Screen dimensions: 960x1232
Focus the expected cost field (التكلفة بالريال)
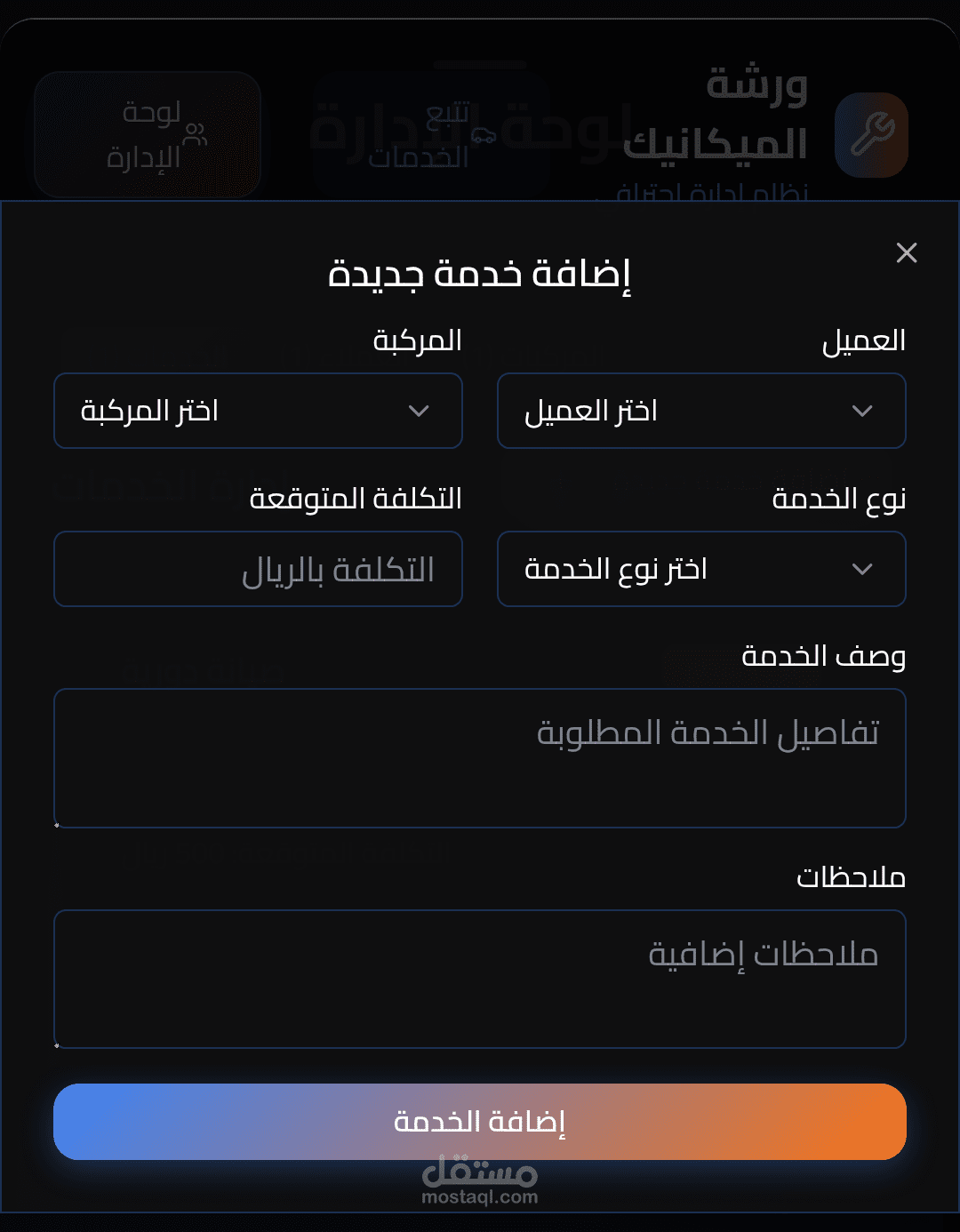coord(258,569)
